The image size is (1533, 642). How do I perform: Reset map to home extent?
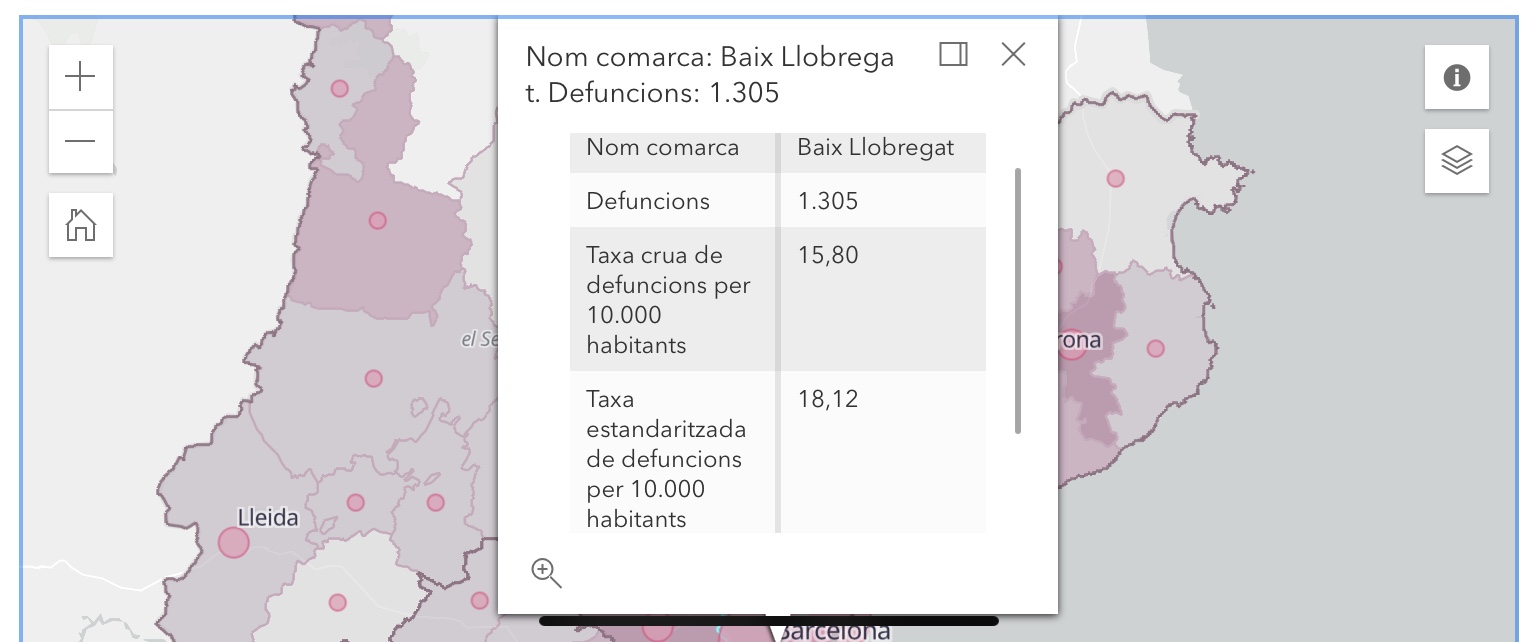click(80, 225)
